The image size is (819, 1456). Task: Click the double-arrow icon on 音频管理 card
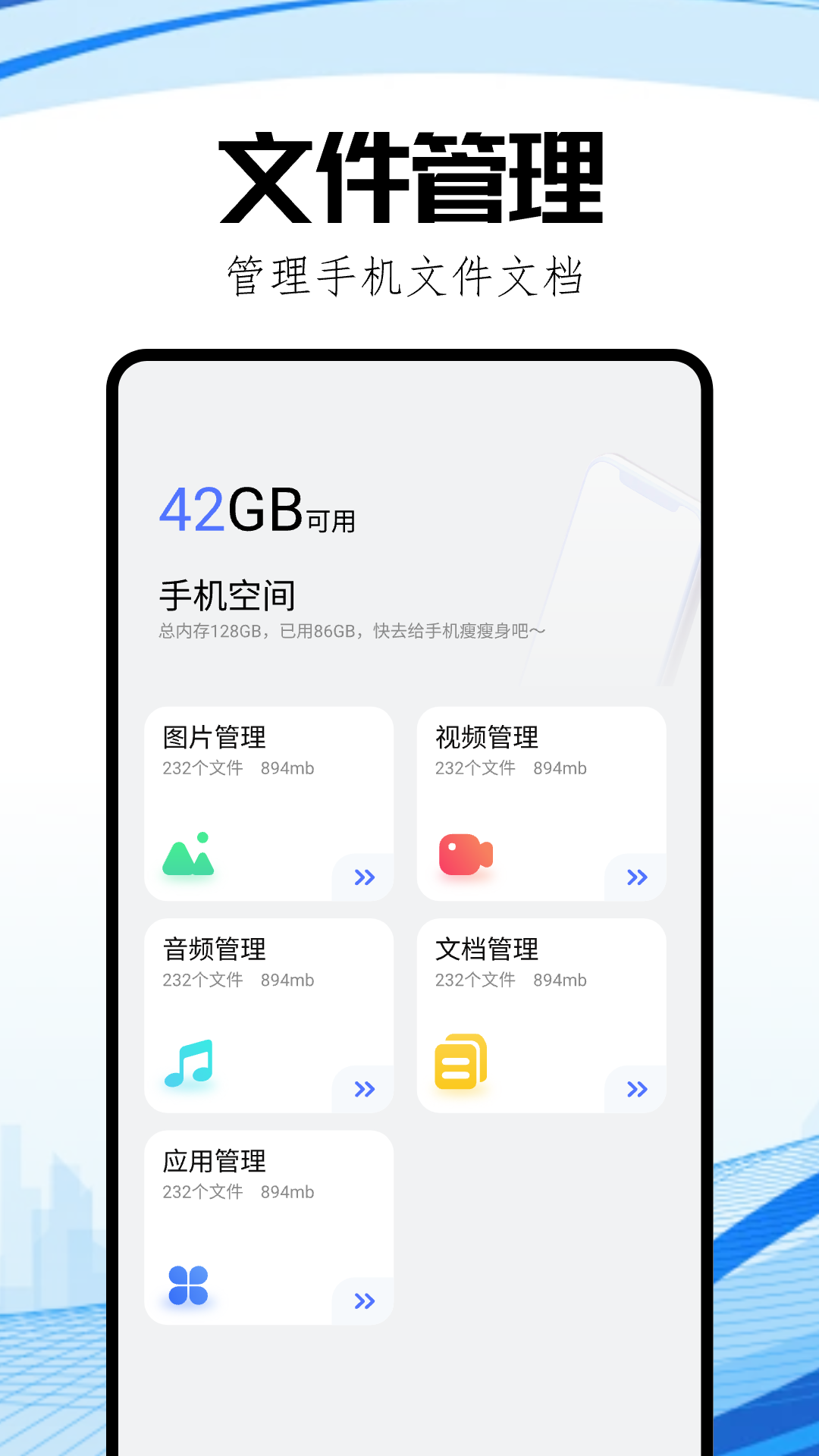pyautogui.click(x=366, y=1090)
